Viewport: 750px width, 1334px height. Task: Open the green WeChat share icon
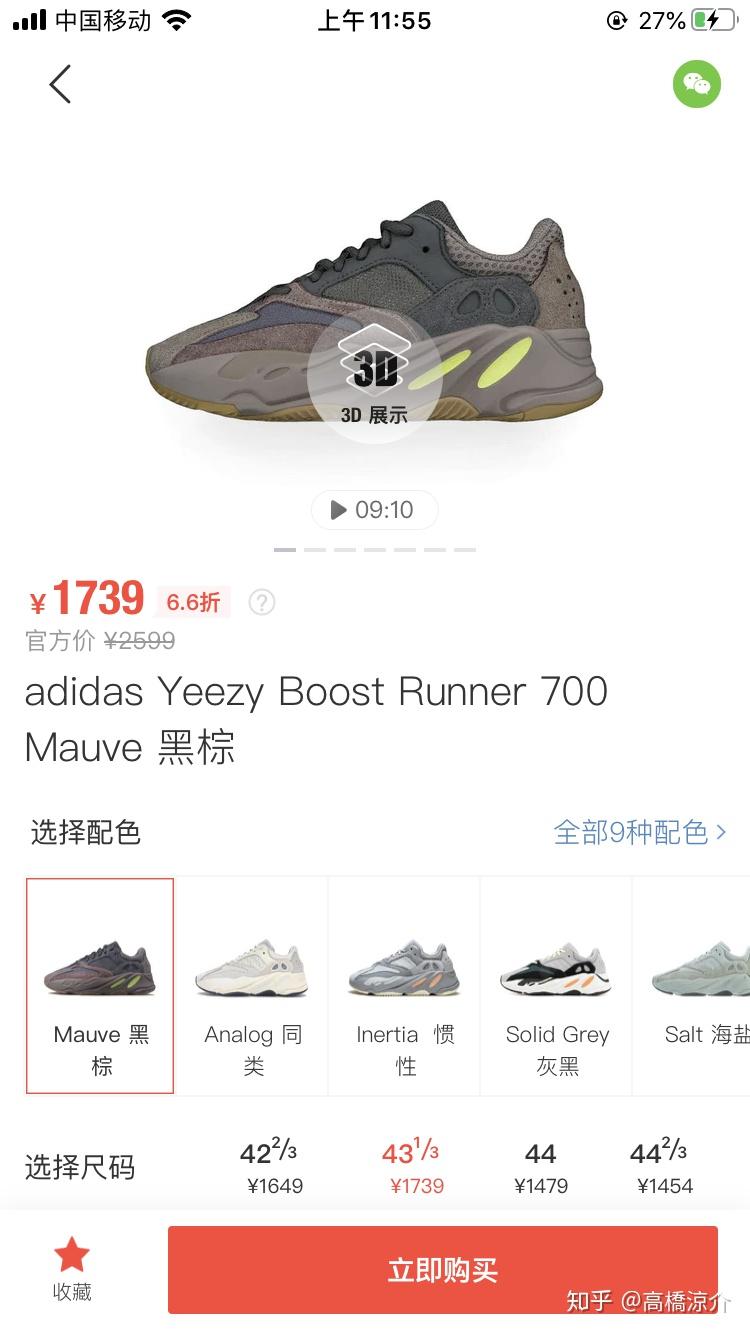697,85
